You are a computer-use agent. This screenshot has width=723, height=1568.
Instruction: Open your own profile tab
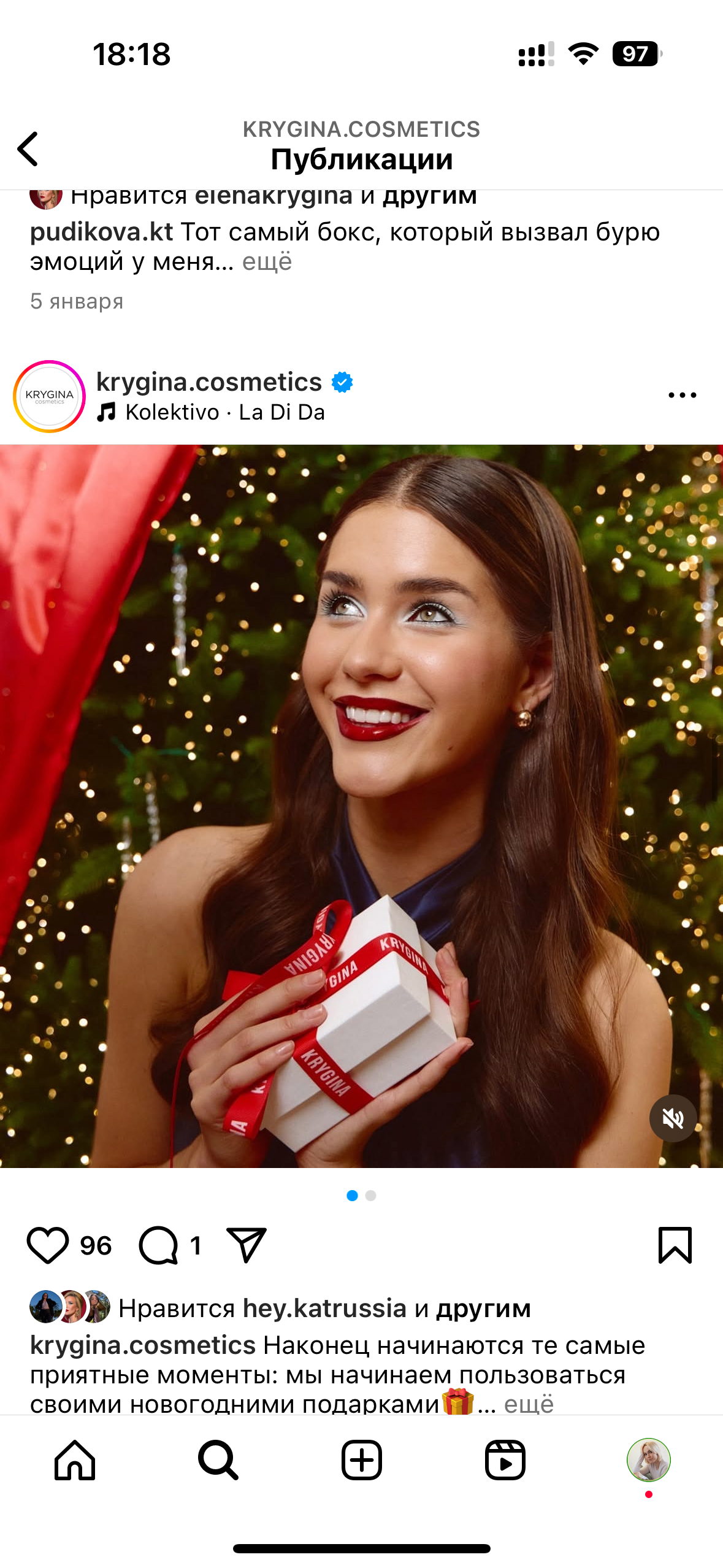click(648, 1460)
